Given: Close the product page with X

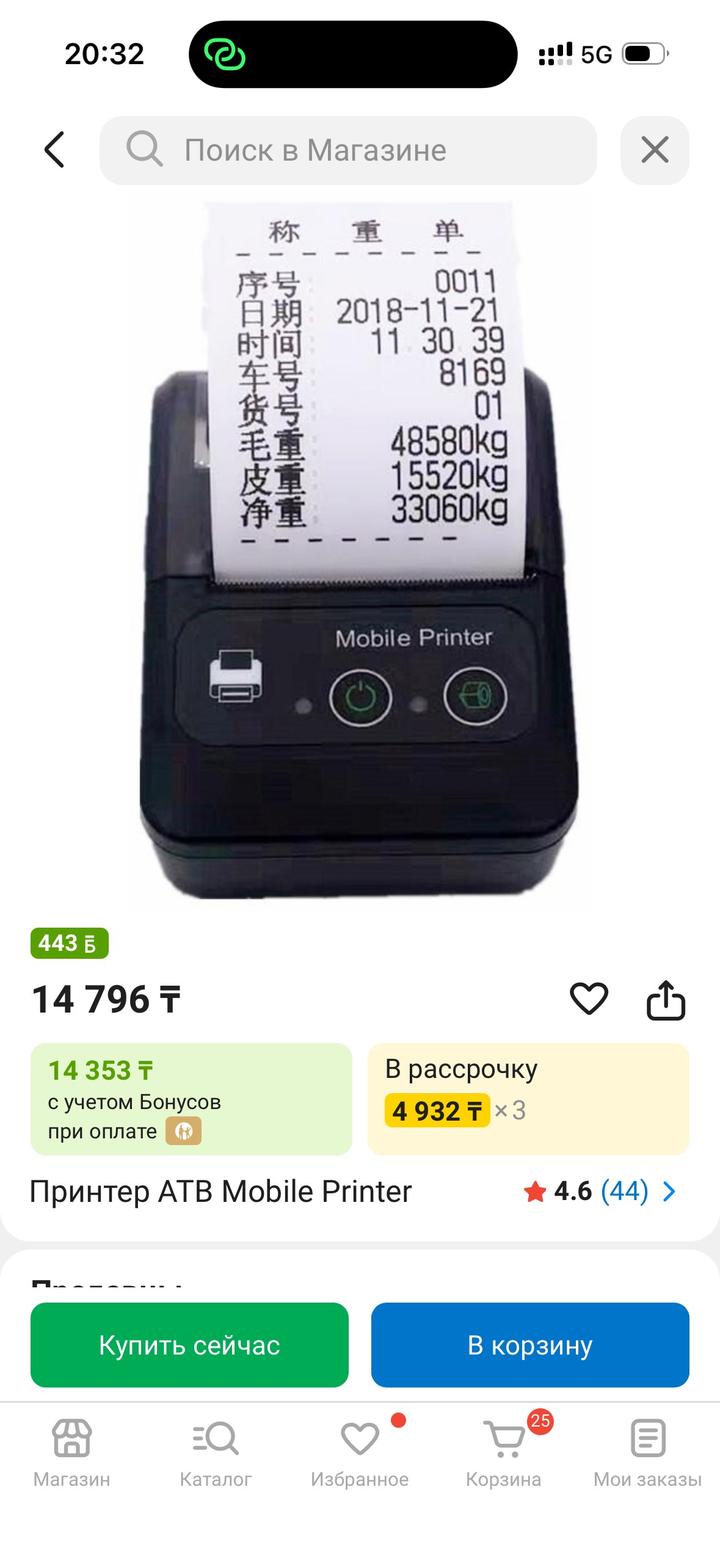Looking at the screenshot, I should [655, 150].
